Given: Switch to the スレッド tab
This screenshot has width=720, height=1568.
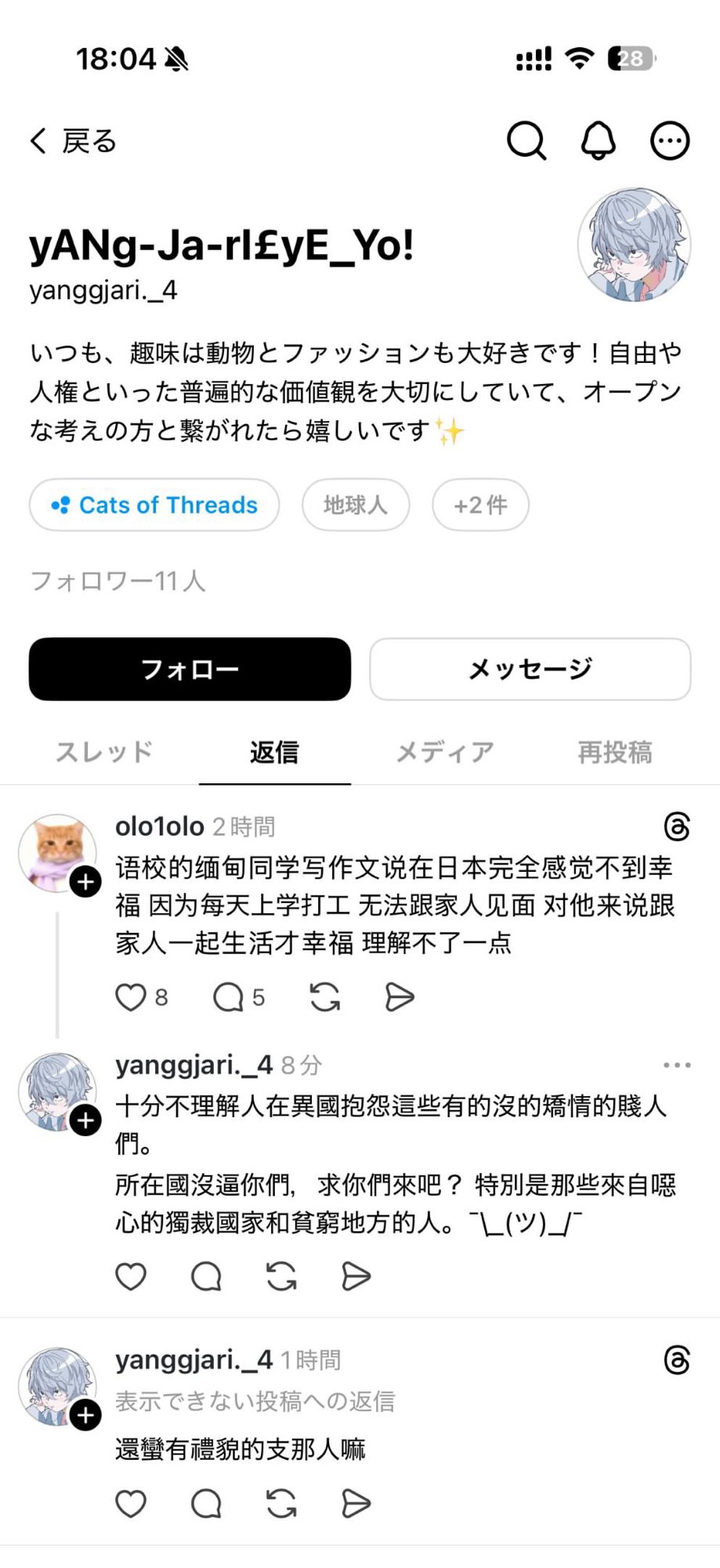Looking at the screenshot, I should [103, 752].
